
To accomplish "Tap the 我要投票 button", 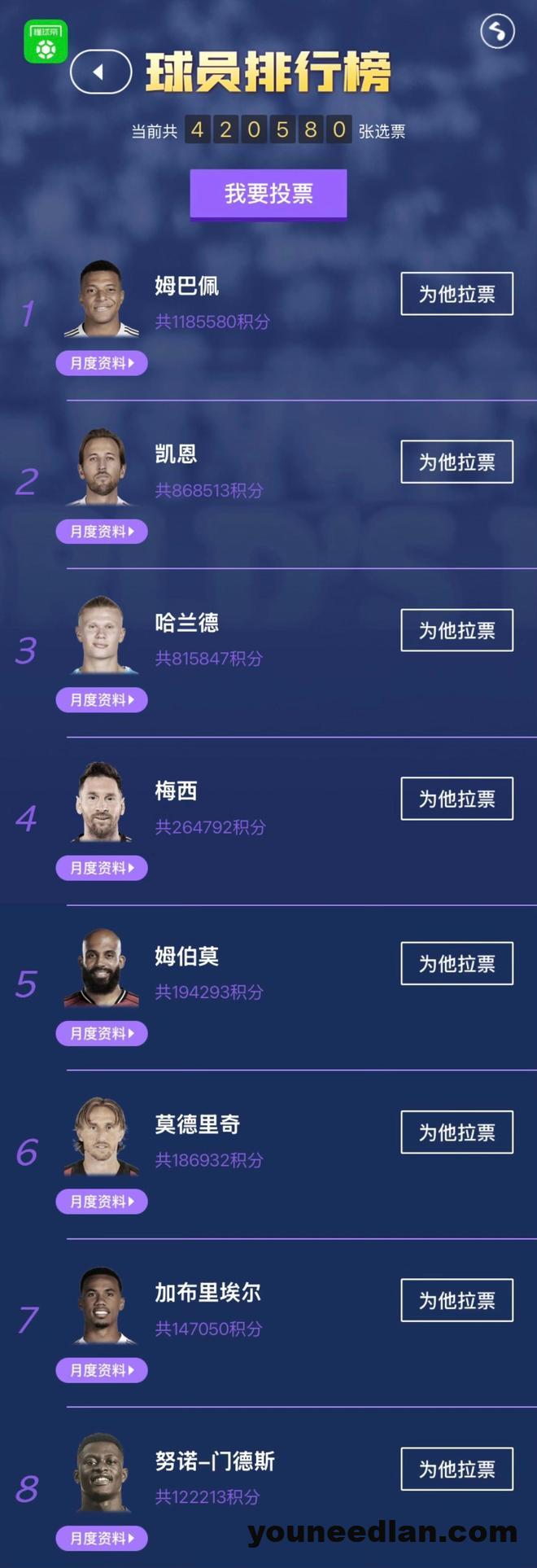I will coord(268,194).
